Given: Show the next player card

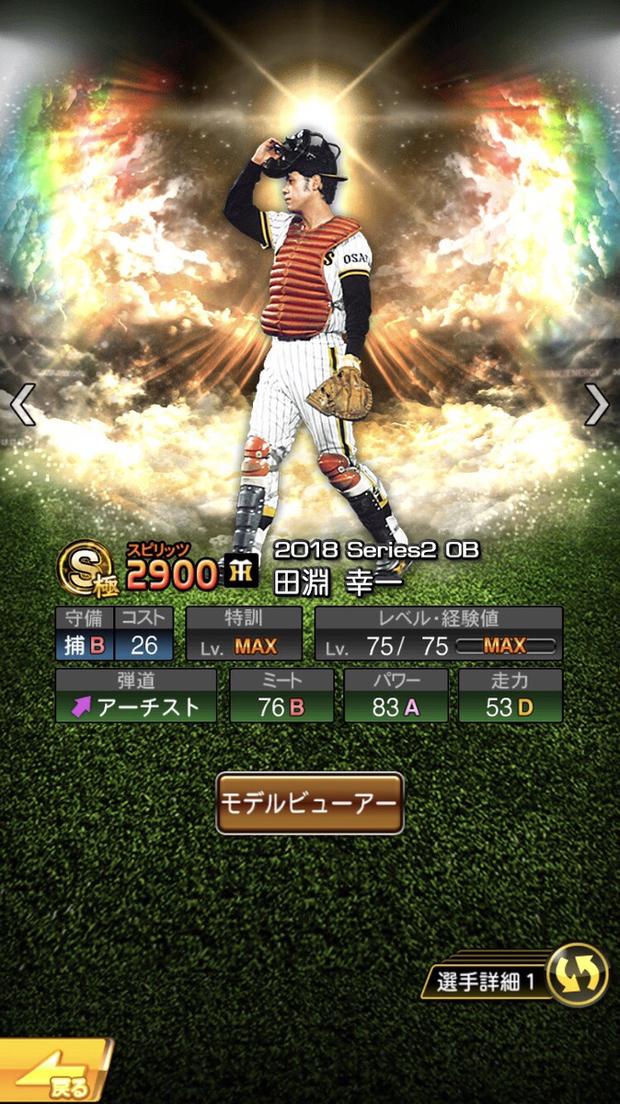Looking at the screenshot, I should 596,404.
